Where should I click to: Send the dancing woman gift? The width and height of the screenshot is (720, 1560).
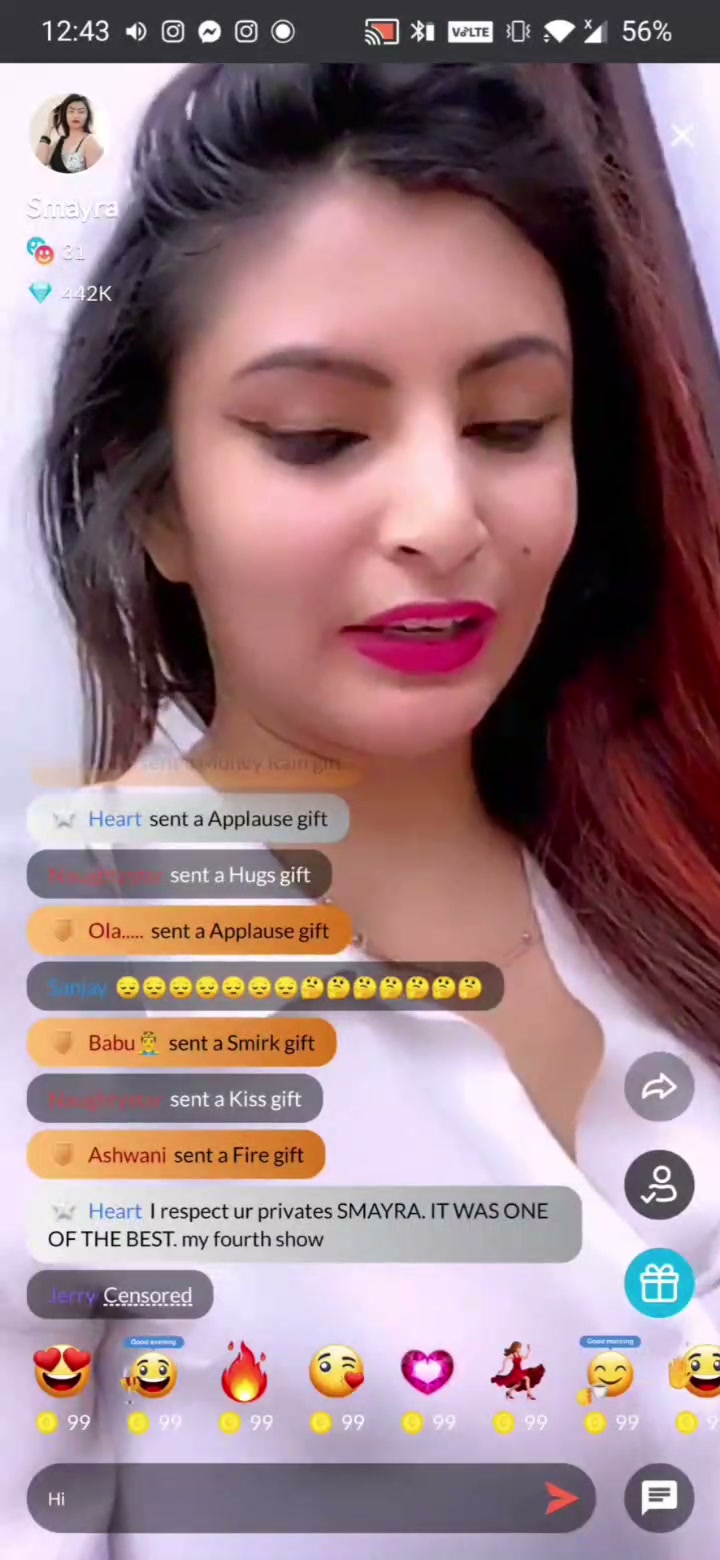518,1371
